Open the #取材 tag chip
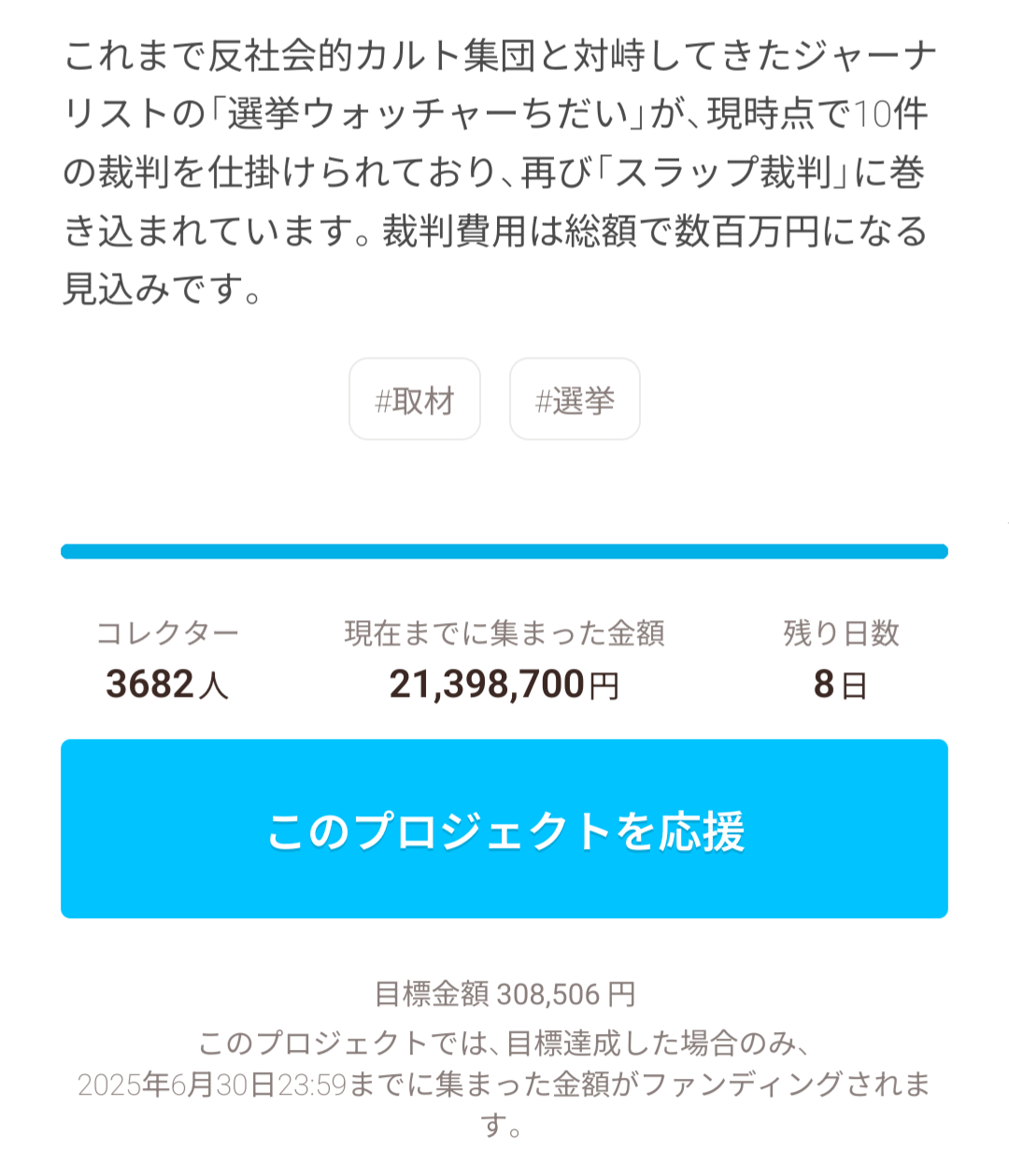Viewport: 1009px width, 1176px height. (x=415, y=400)
